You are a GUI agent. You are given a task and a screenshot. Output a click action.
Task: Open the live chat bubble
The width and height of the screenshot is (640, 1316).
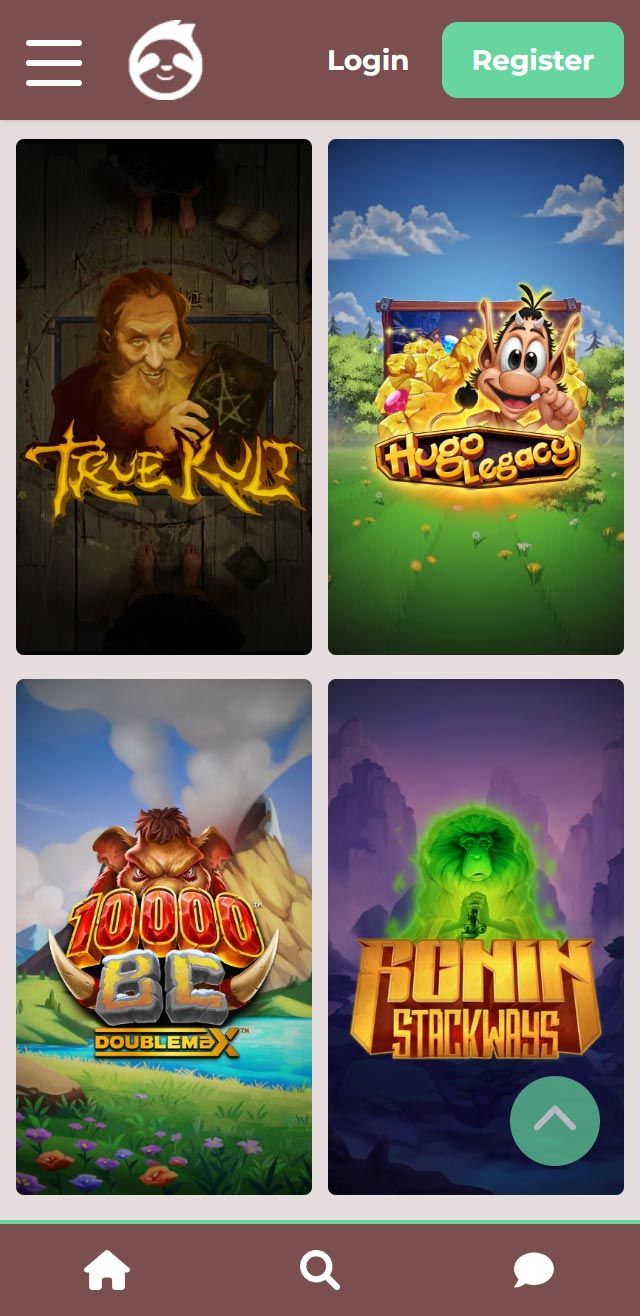(x=533, y=1271)
